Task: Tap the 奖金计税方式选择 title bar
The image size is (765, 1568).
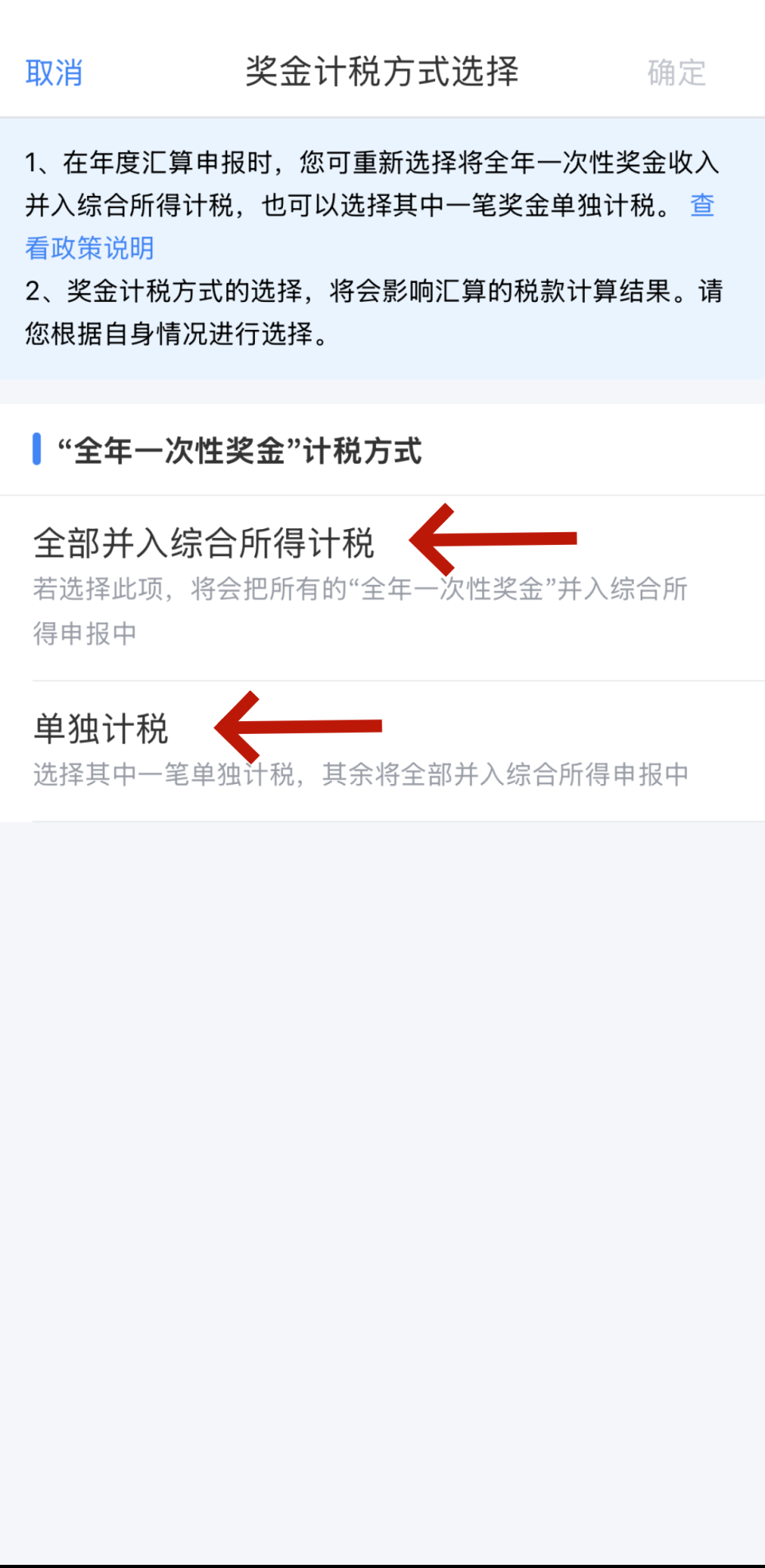Action: 382,73
